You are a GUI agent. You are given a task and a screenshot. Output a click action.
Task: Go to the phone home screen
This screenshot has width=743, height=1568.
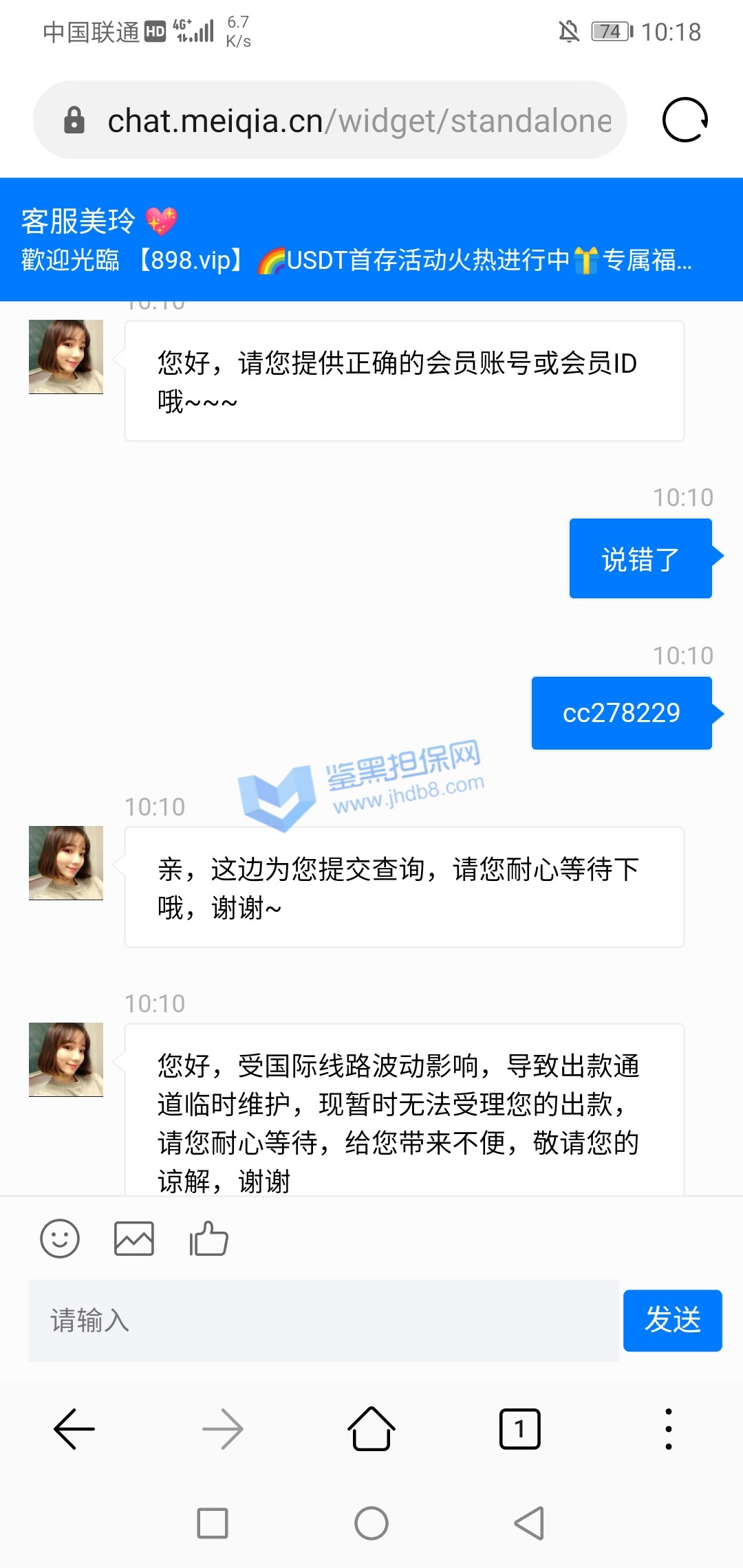pyautogui.click(x=371, y=1523)
